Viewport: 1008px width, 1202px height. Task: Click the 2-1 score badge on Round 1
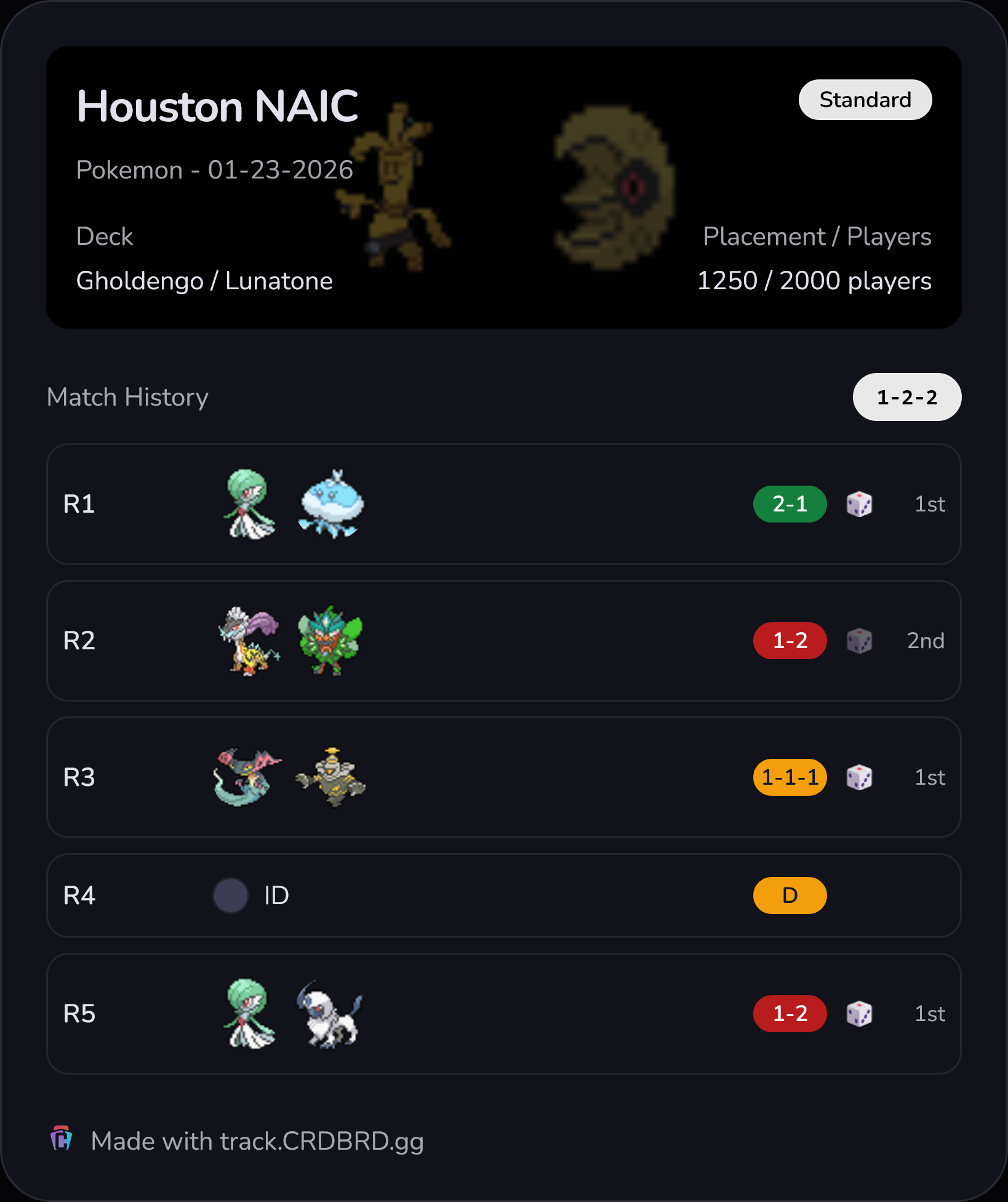click(790, 503)
